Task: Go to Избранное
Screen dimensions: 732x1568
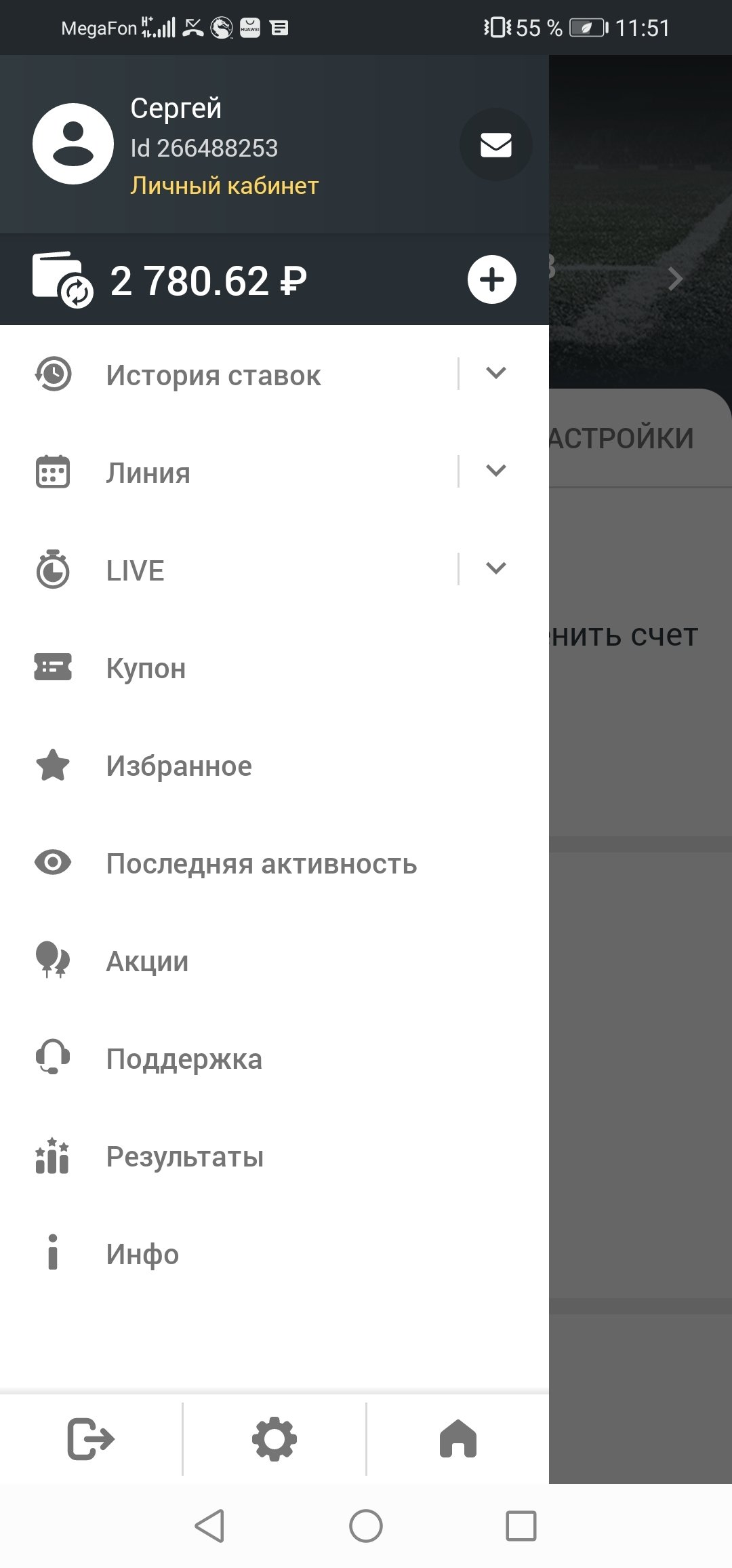Action: tap(179, 766)
